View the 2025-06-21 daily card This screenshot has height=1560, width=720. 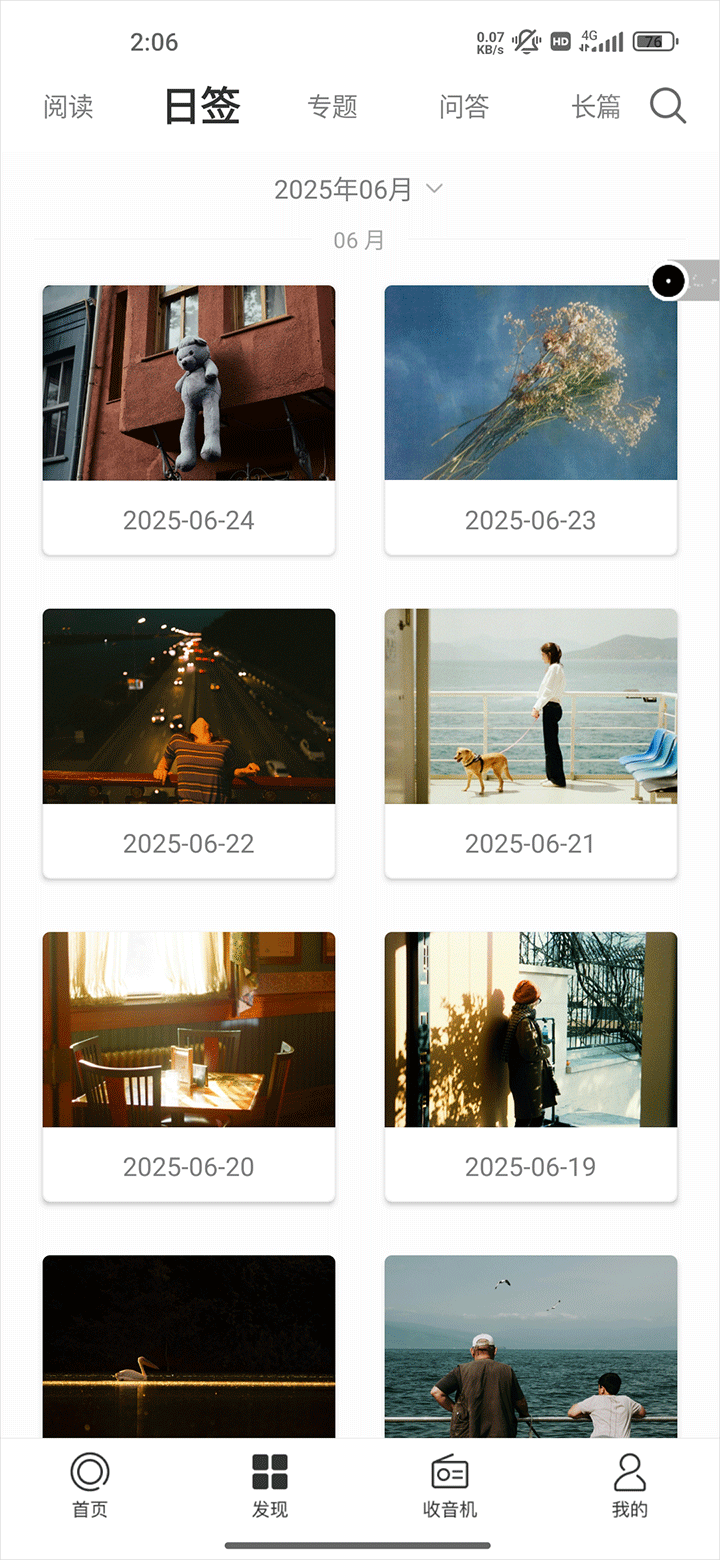(531, 743)
